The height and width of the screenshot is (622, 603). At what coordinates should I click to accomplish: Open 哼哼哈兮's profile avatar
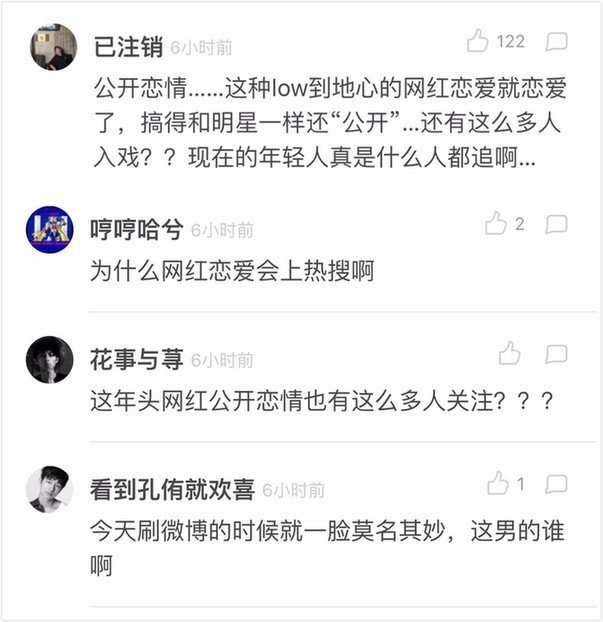50,230
